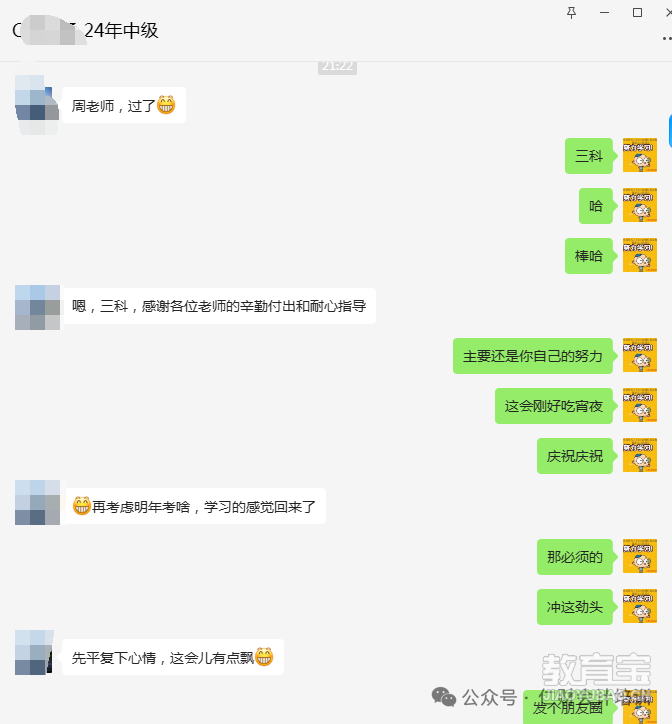The height and width of the screenshot is (724, 672).
Task: Maximize the chat window
Action: coord(638,12)
